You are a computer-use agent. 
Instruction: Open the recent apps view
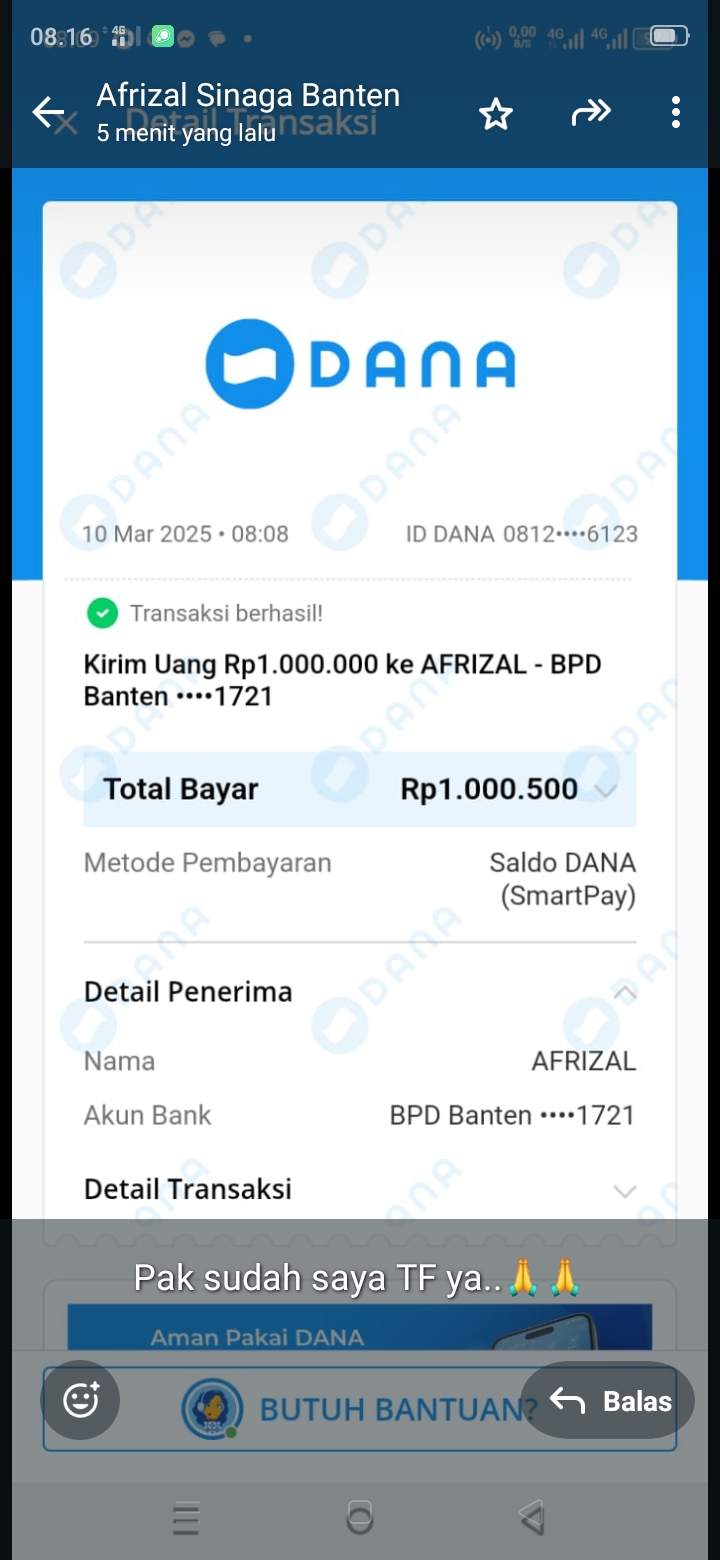click(x=186, y=1518)
